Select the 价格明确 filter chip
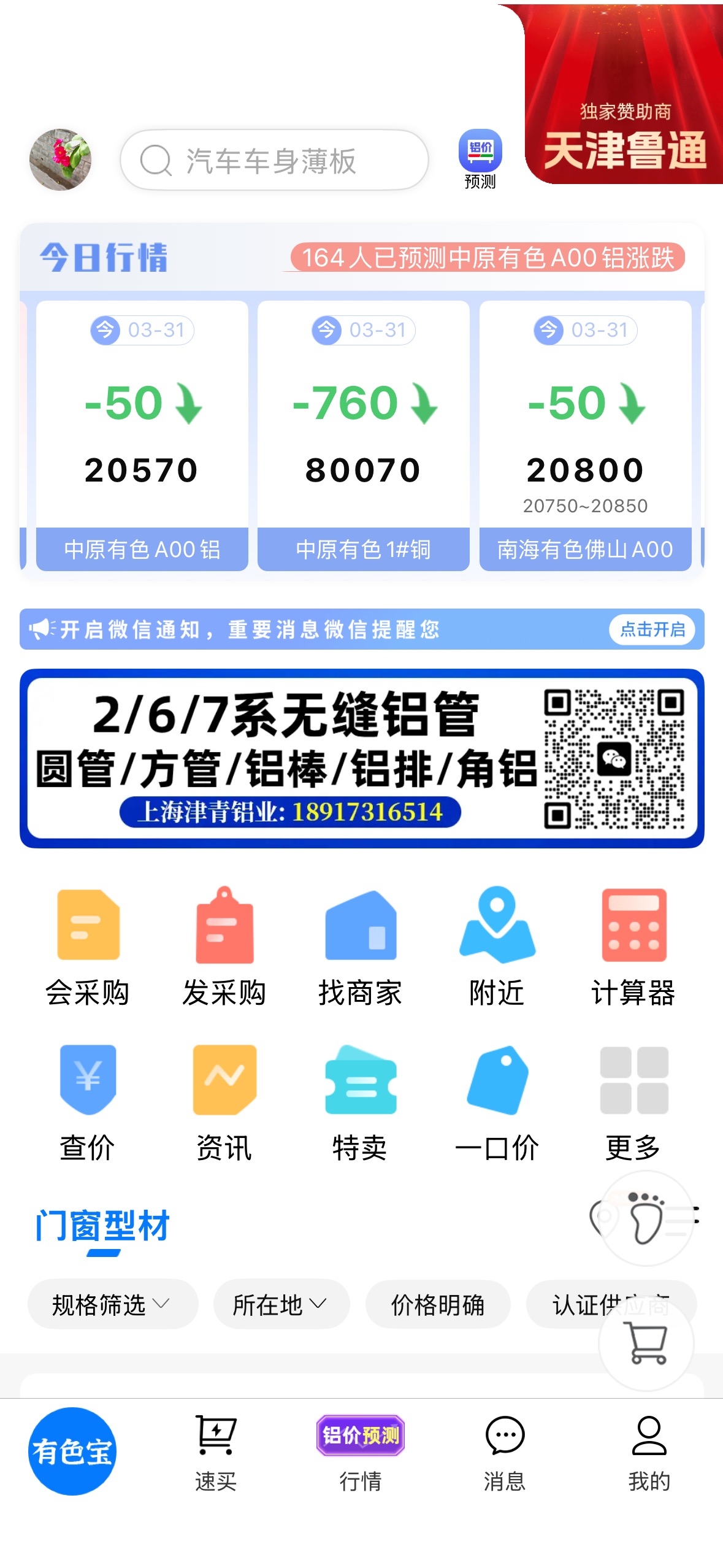This screenshot has height=1568, width=723. click(438, 1304)
